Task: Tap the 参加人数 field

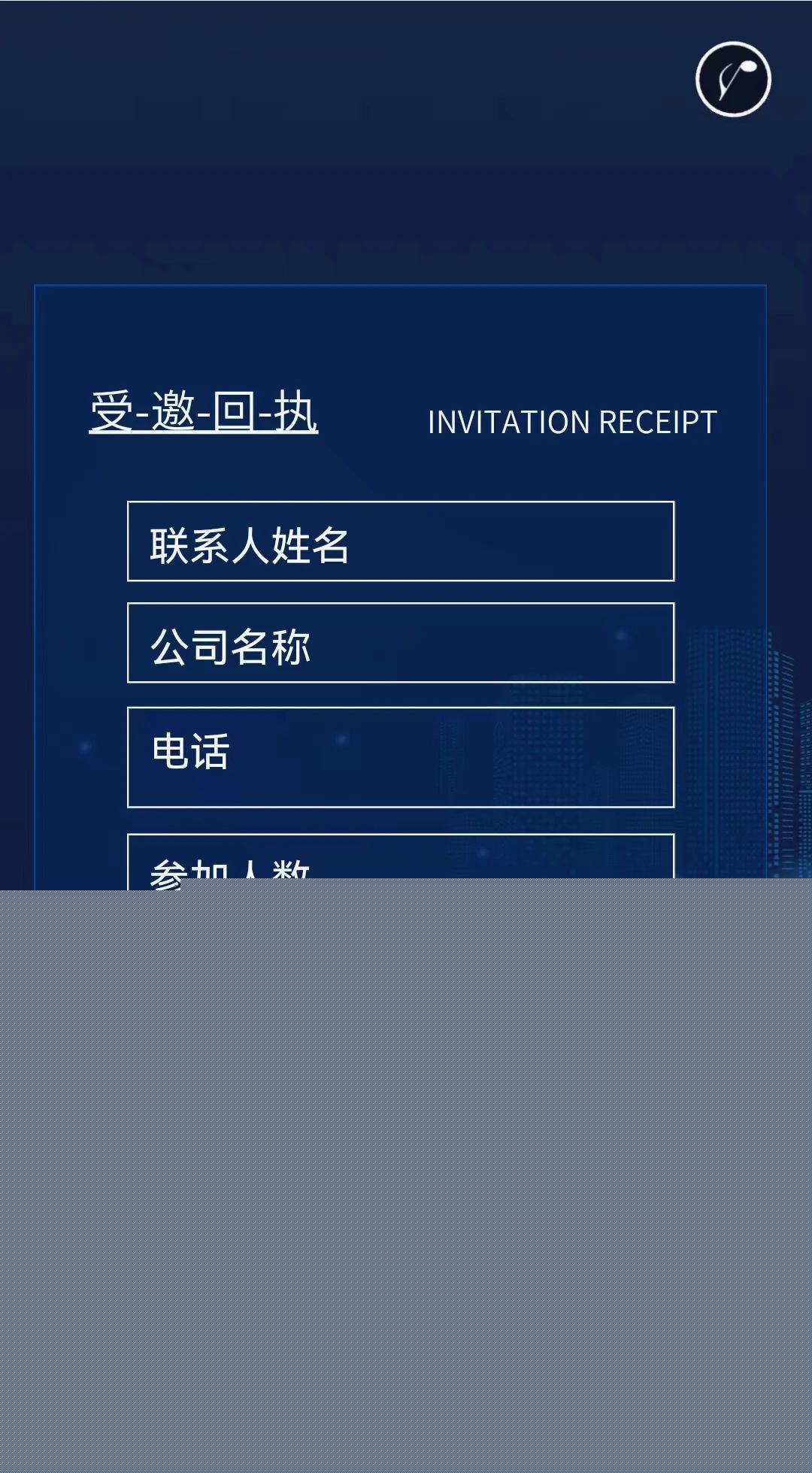Action: (400, 861)
